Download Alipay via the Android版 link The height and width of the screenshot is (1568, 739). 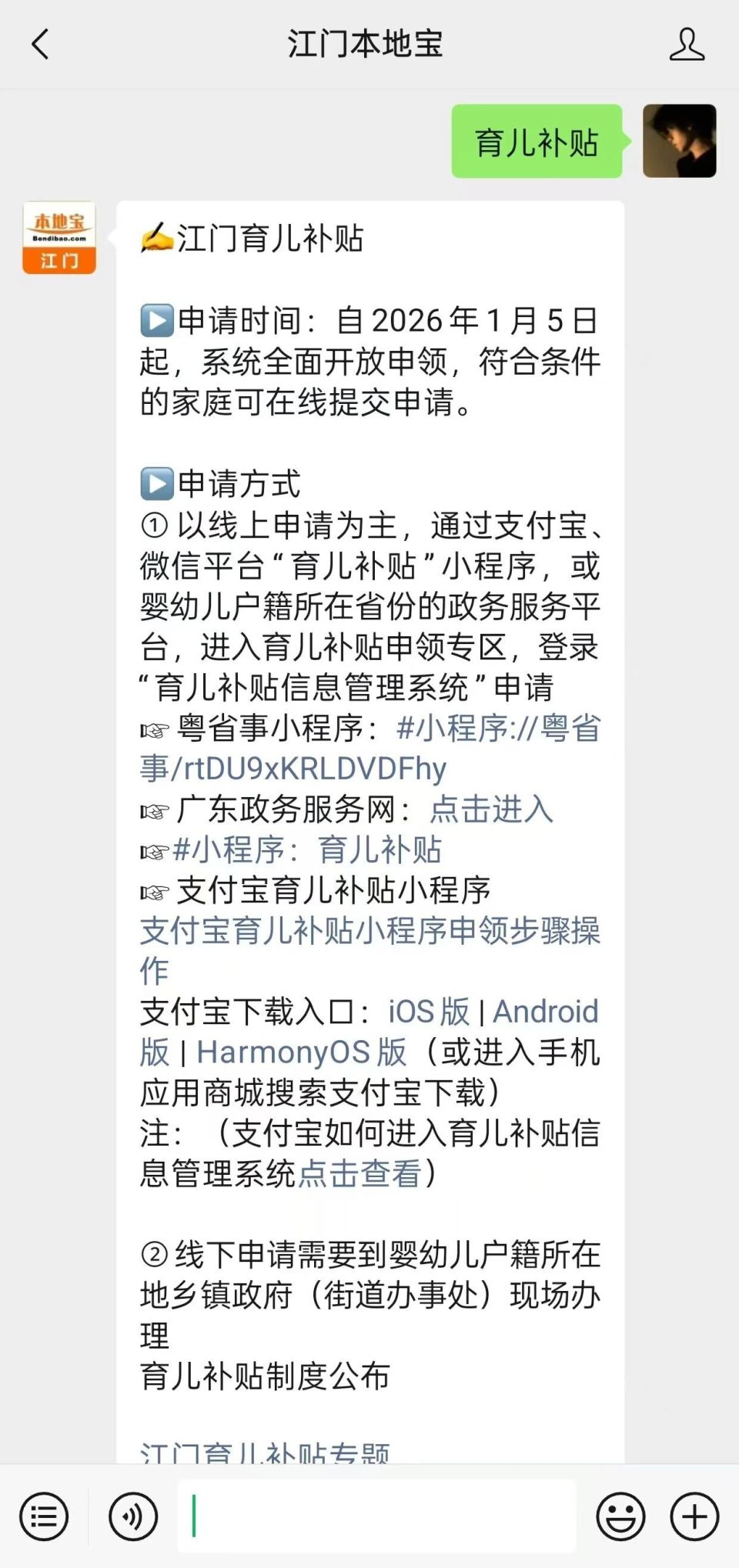(x=548, y=1012)
